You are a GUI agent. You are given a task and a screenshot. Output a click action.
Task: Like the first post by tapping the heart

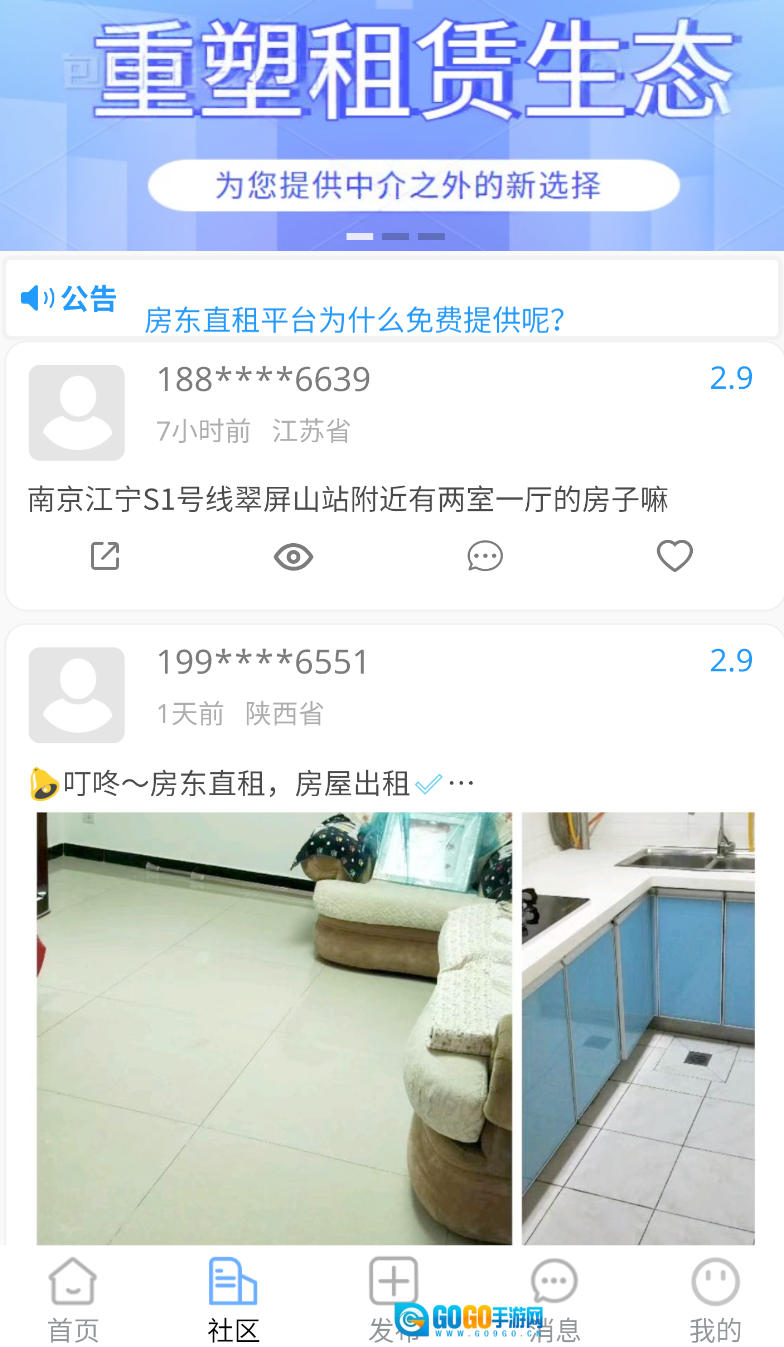pos(674,556)
